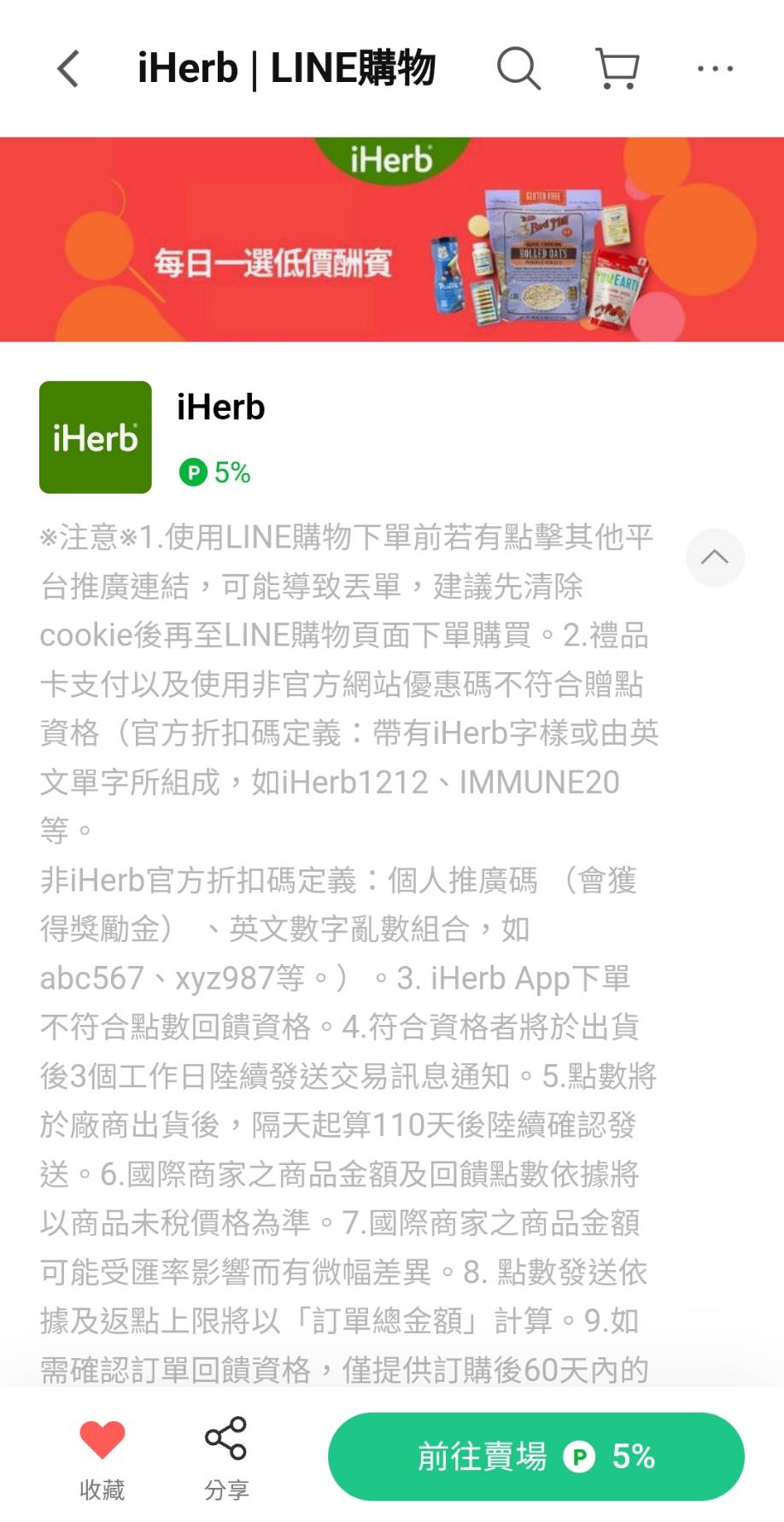
Task: Open the iHerb 每日一選低價酬賓 banner
Action: click(392, 240)
